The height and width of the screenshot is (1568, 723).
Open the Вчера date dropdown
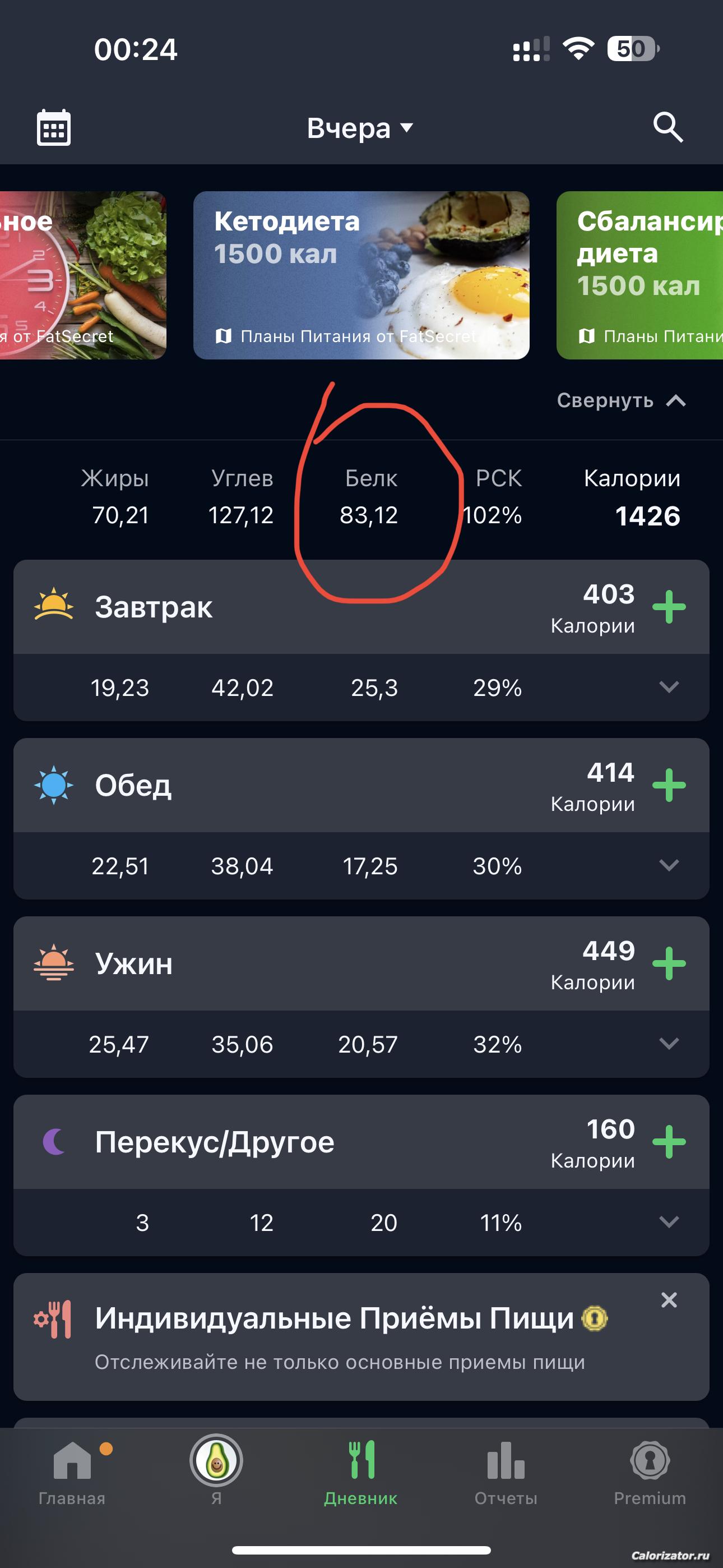point(360,128)
